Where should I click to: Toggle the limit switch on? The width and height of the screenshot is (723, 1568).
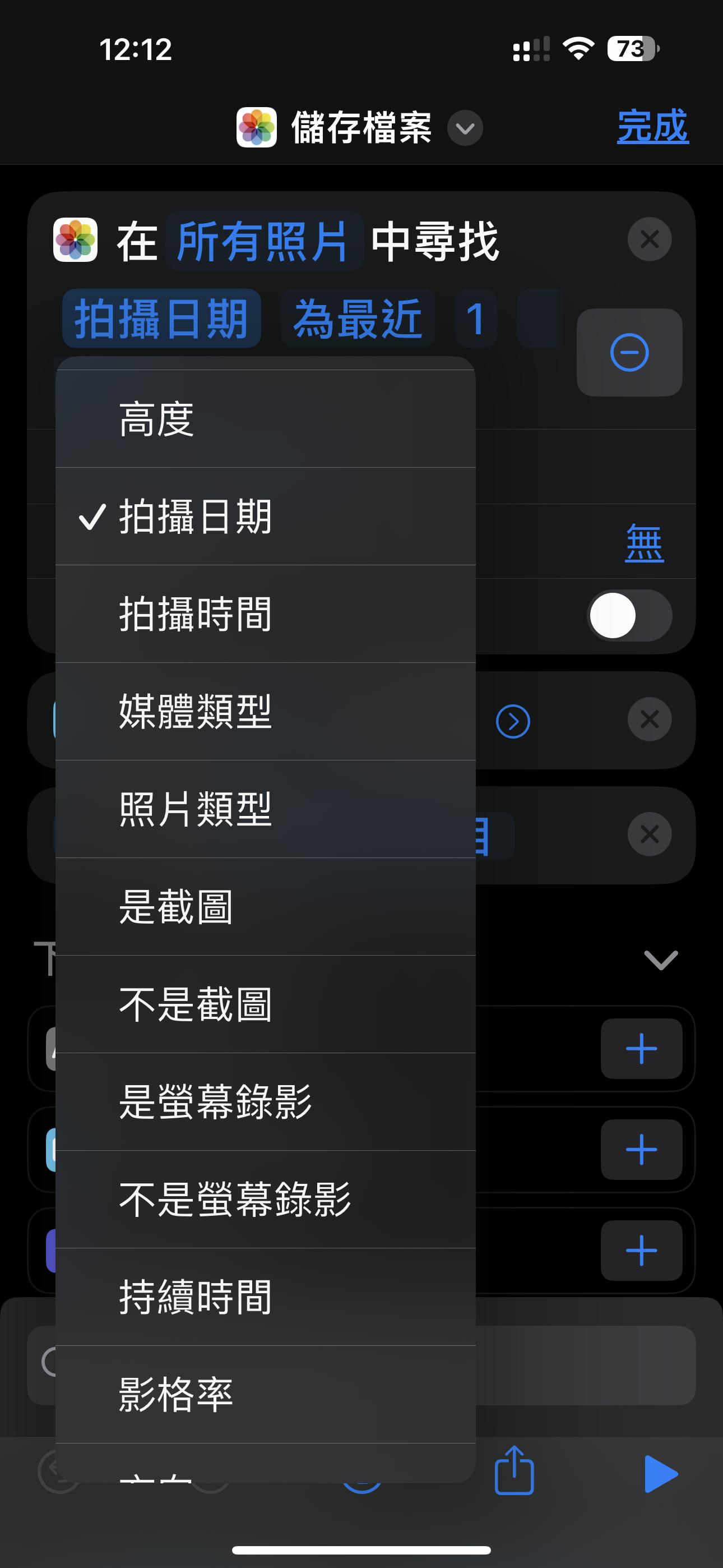pos(629,615)
